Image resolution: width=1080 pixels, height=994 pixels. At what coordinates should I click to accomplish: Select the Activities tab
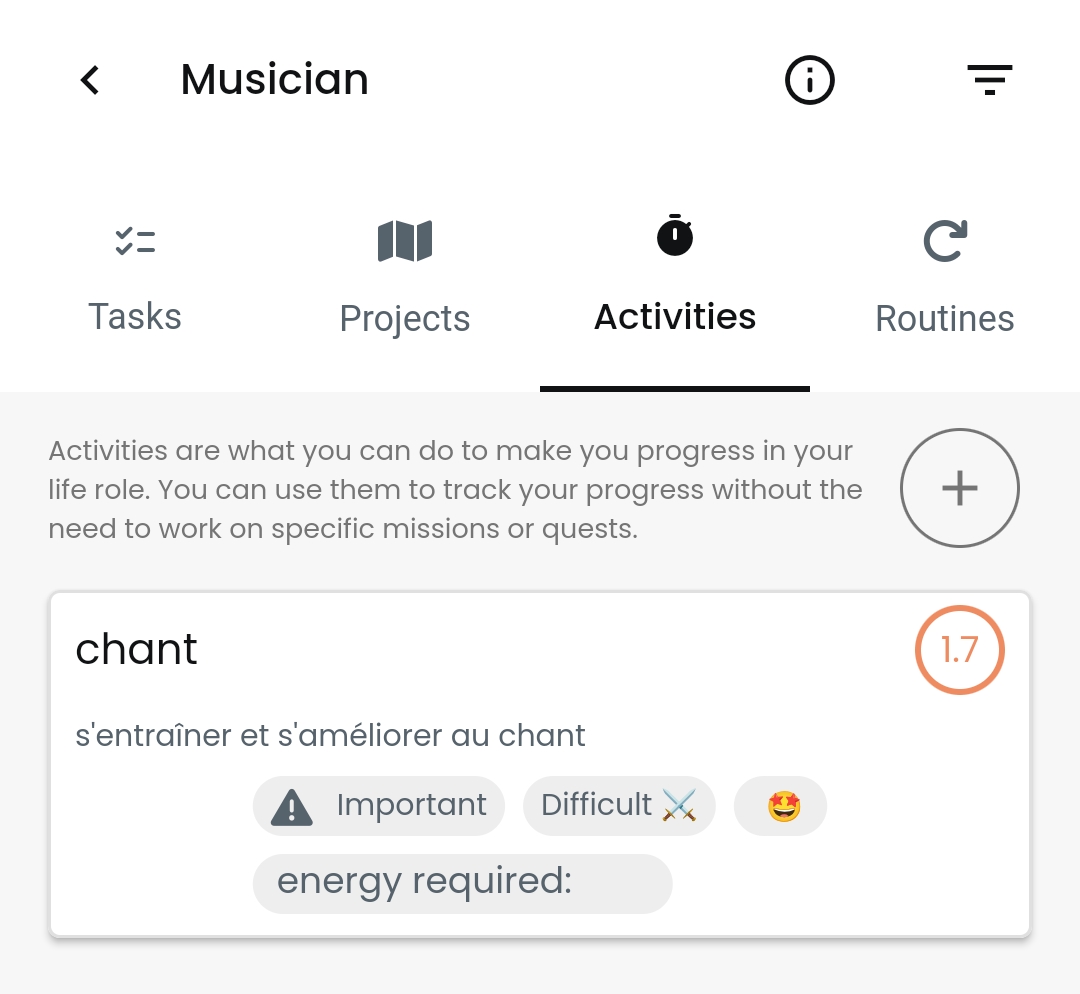coord(675,275)
